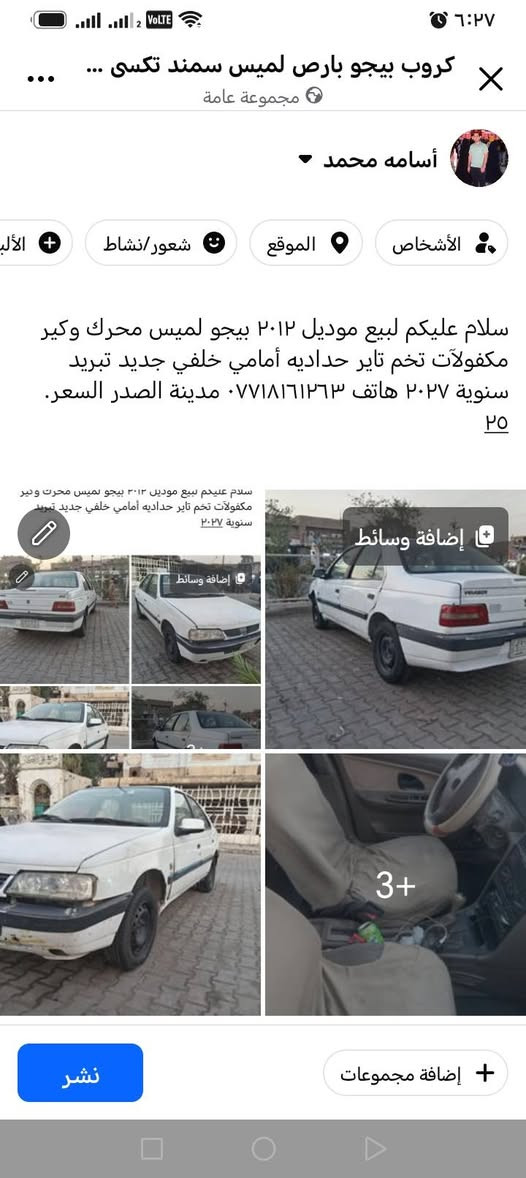Open the white car front view photo
This screenshot has height=1178, width=526.
pyautogui.click(x=131, y=885)
